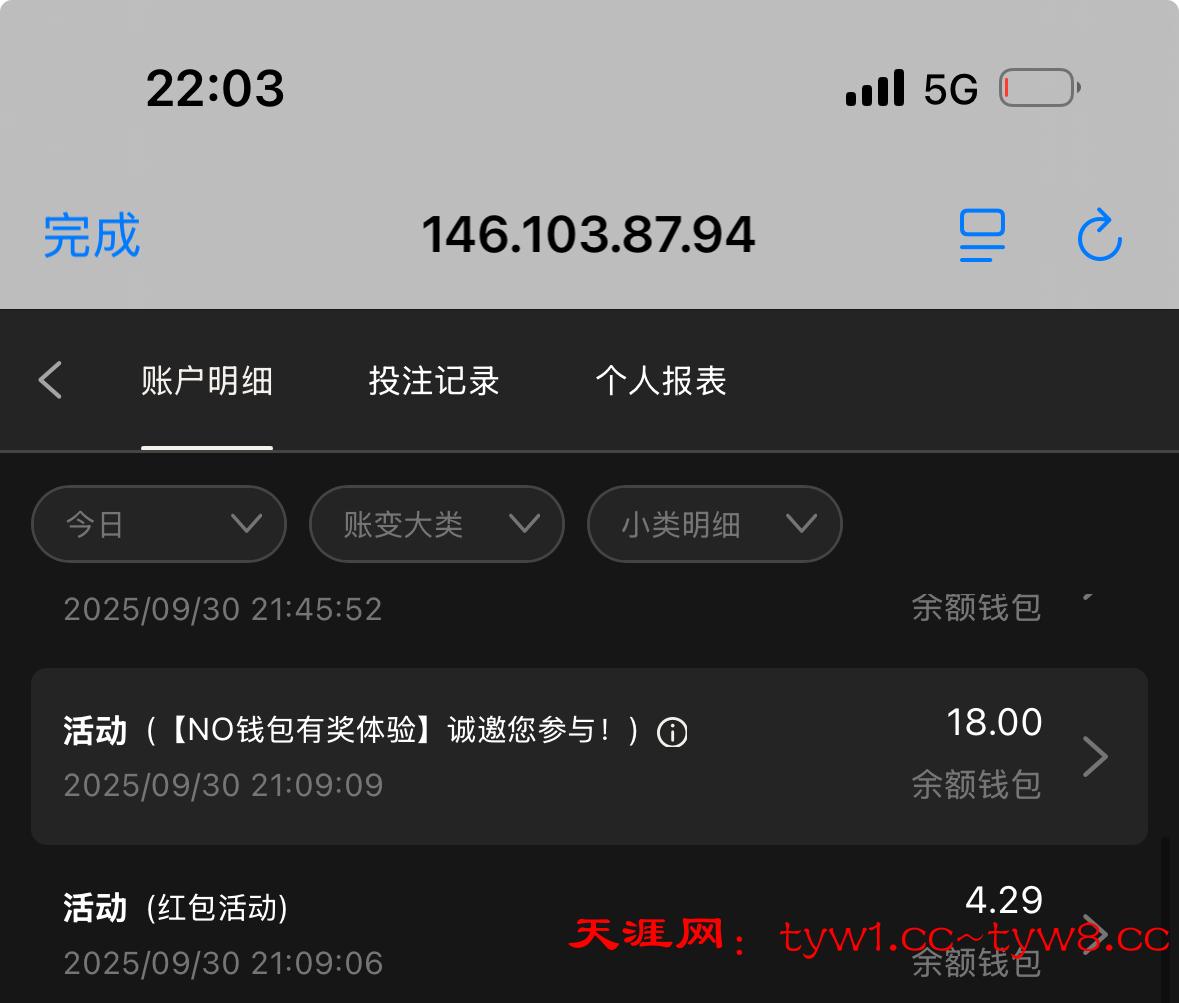Open the 账变大类 filter dropdown
Screen dimensions: 1179x1003
point(437,524)
